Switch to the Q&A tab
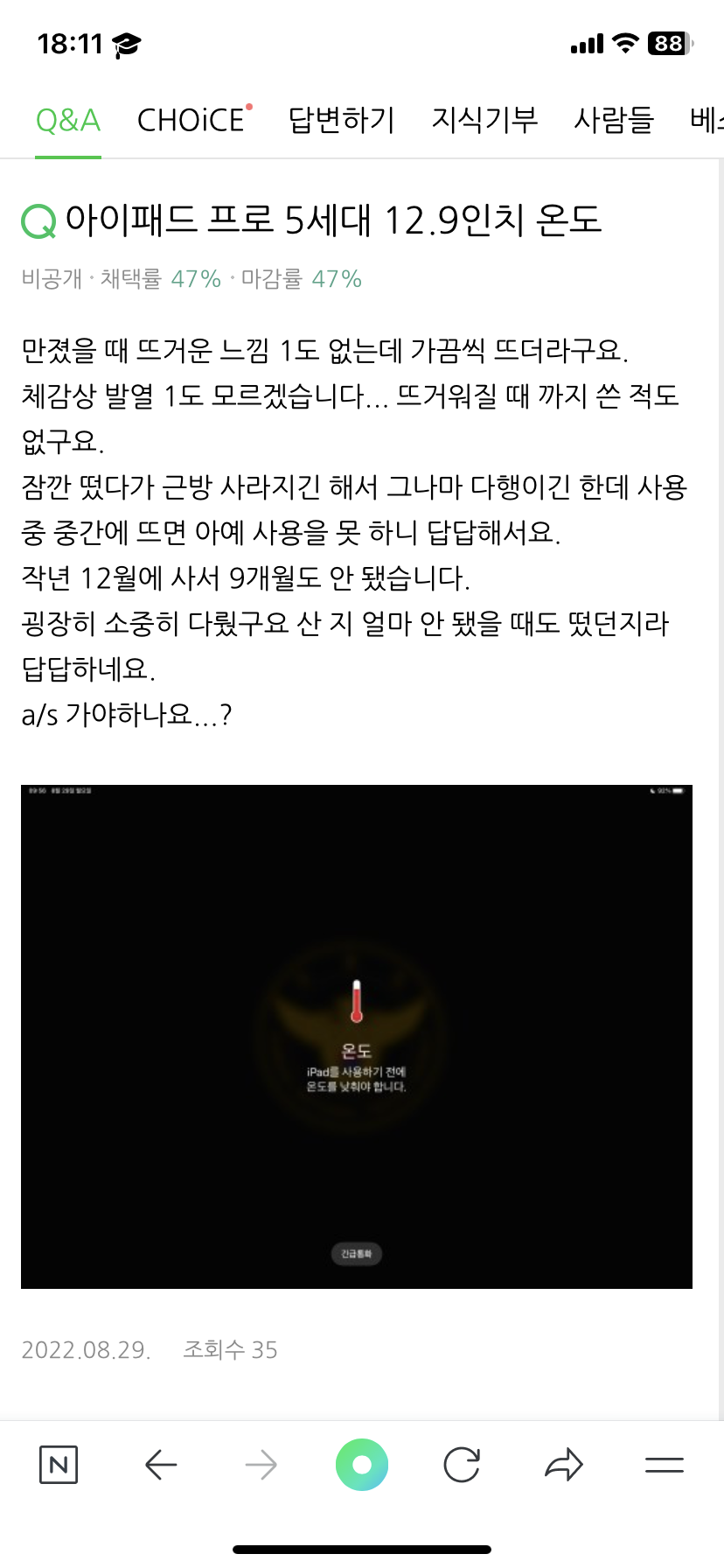This screenshot has width=724, height=1568. (68, 120)
